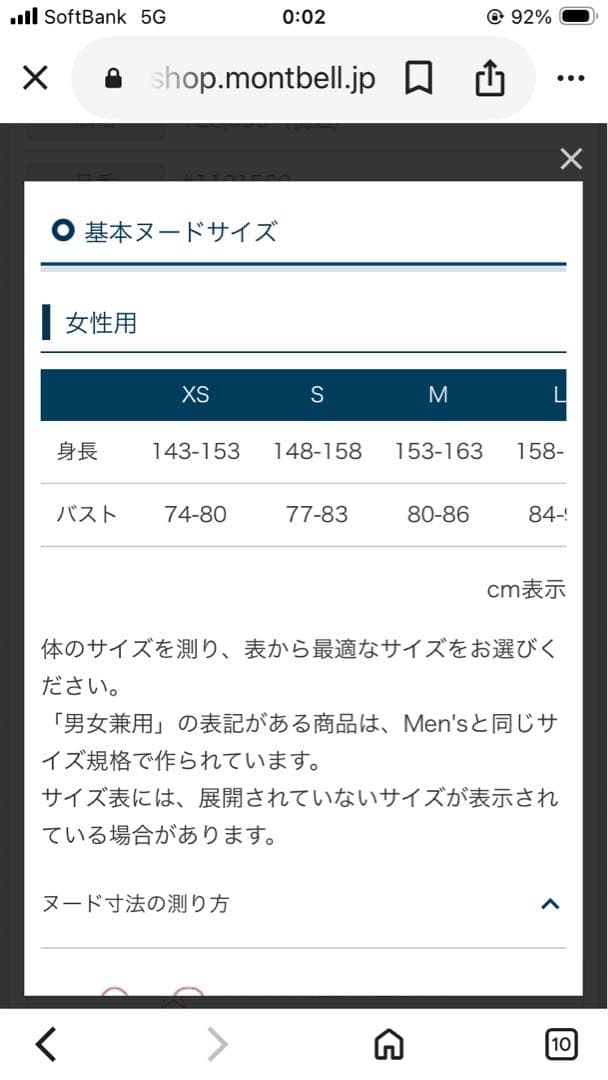This screenshot has height=1080, width=608.
Task: Collapse the ヌード寸法の測り方 section
Action: pyautogui.click(x=549, y=904)
